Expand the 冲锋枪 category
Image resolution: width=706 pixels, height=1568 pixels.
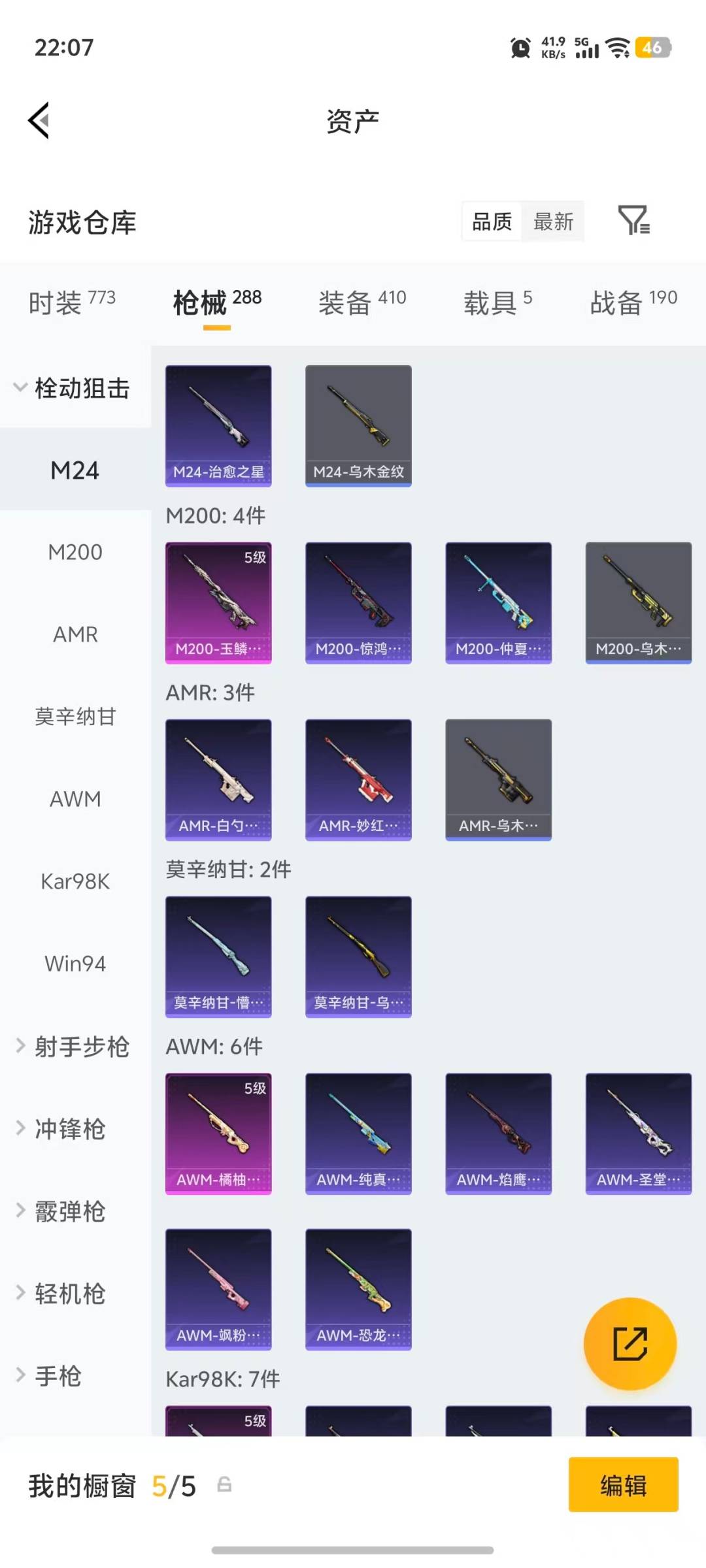(x=69, y=1128)
